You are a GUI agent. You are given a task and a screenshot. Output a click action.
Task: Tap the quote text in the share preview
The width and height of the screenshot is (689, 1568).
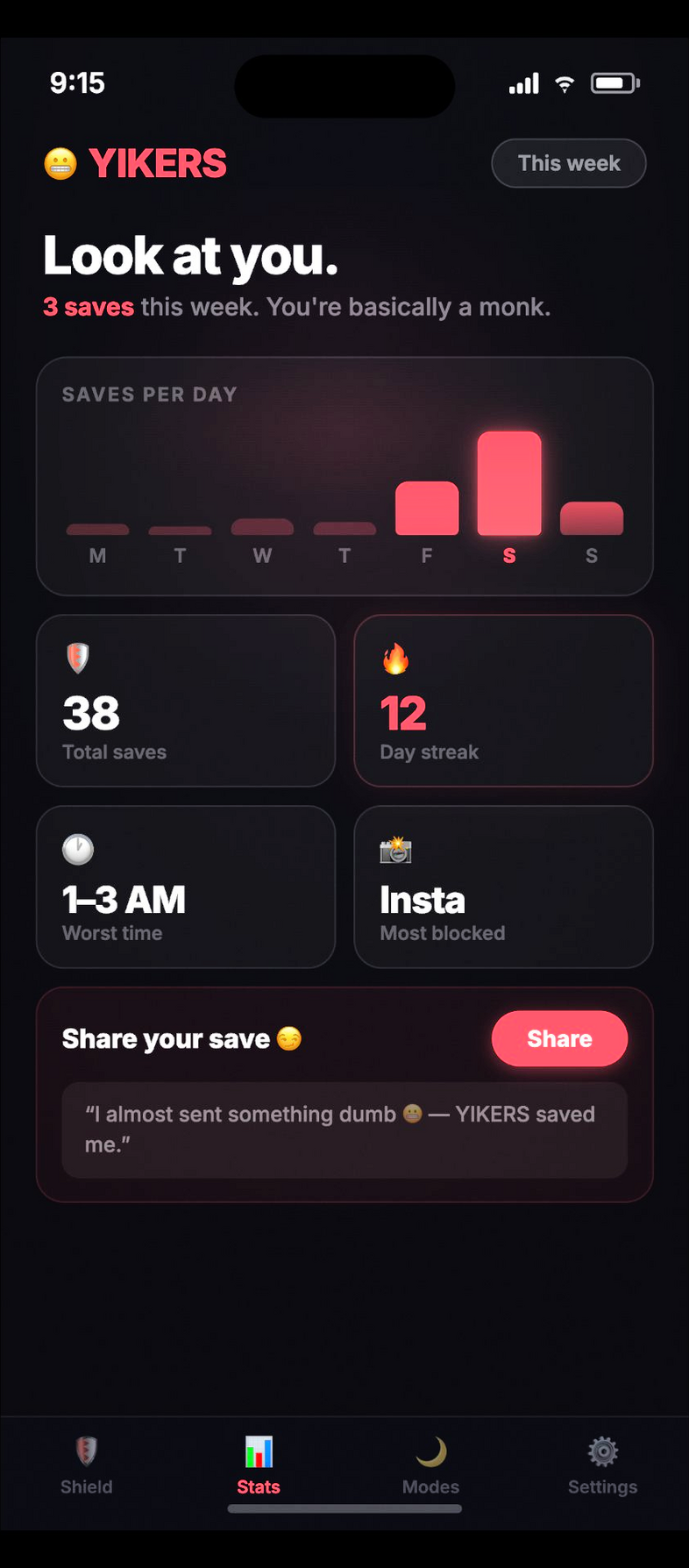(x=344, y=1130)
